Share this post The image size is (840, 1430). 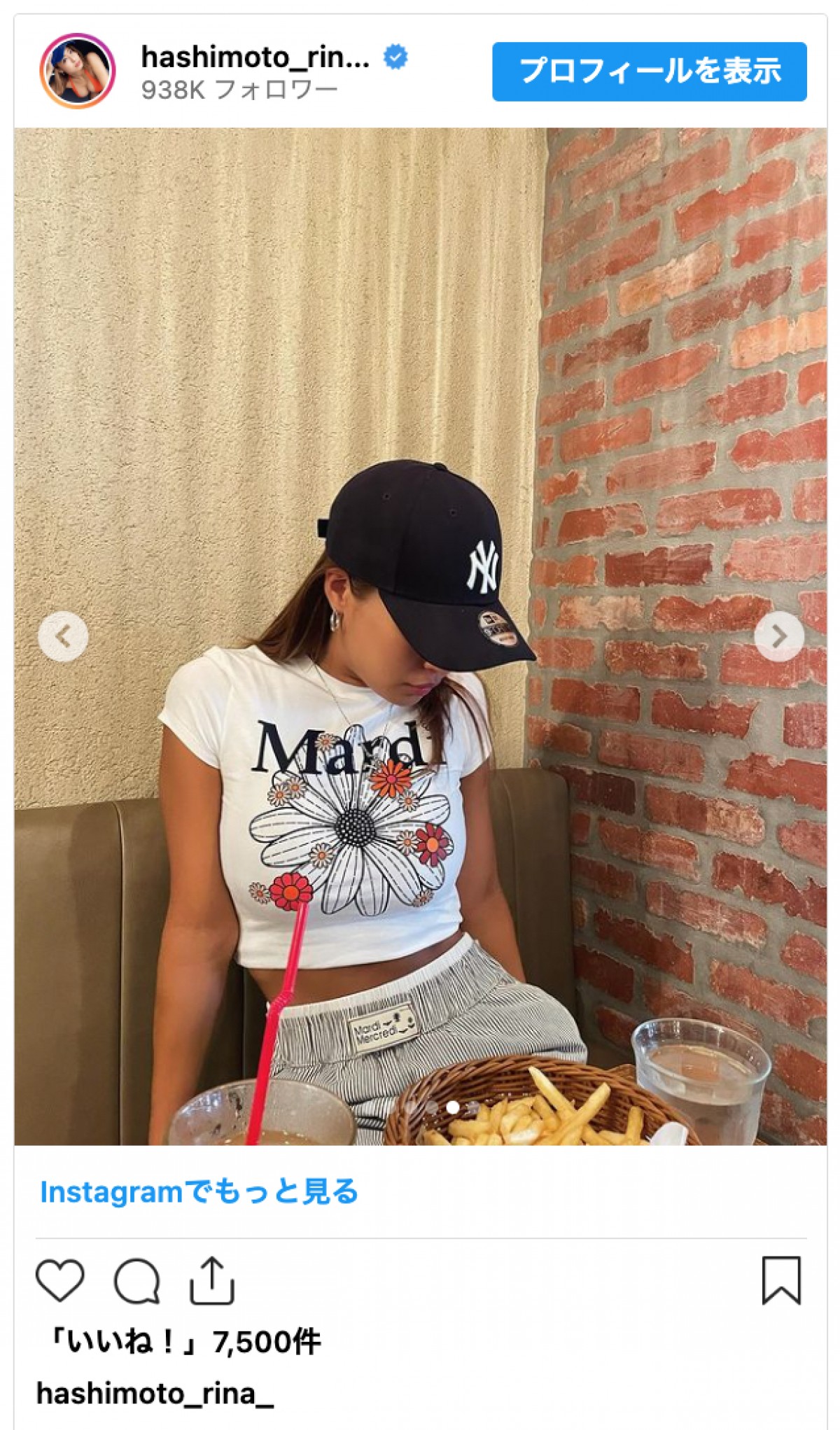coord(211,1281)
